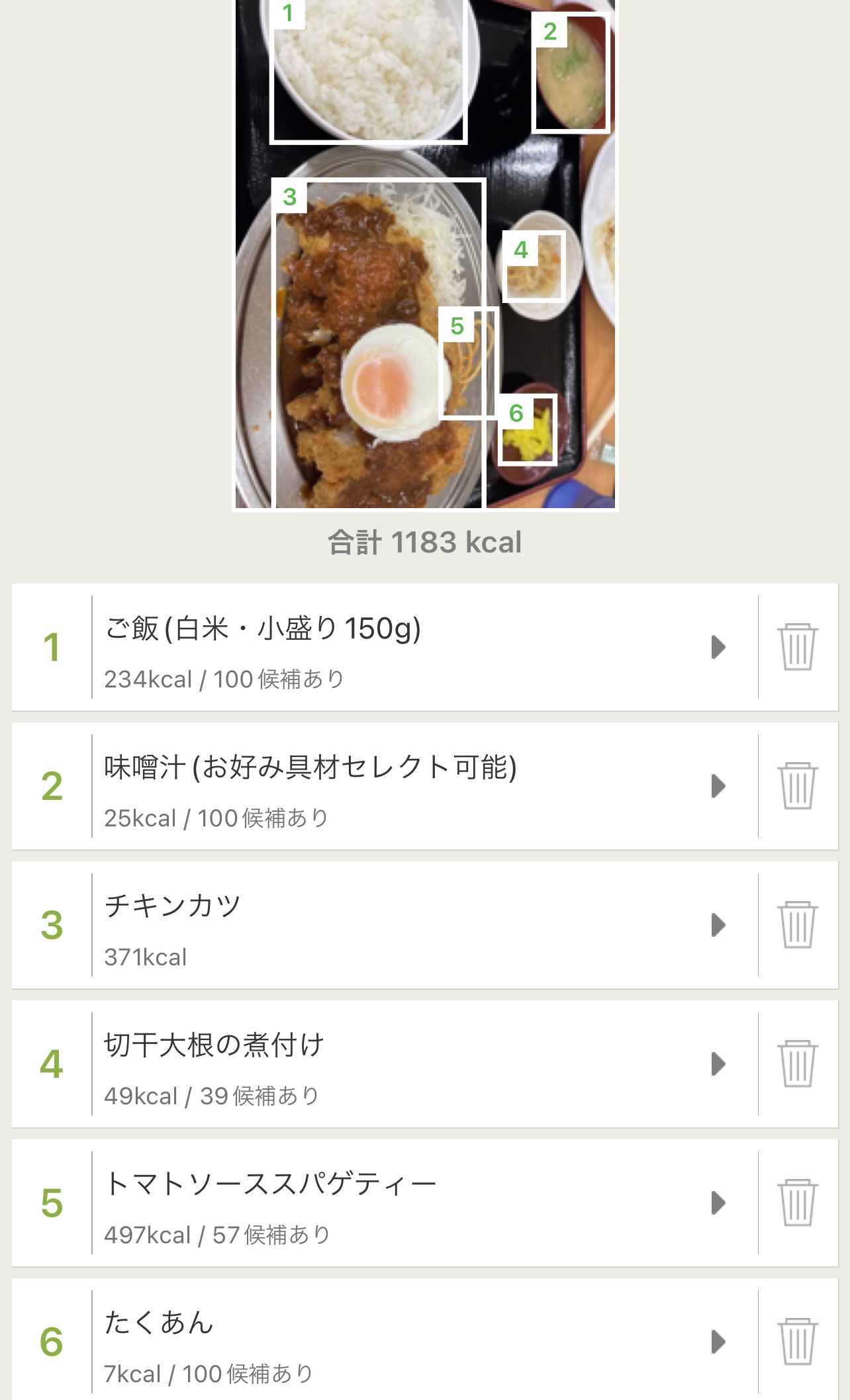Open the チキンカツ entry

(x=385, y=925)
